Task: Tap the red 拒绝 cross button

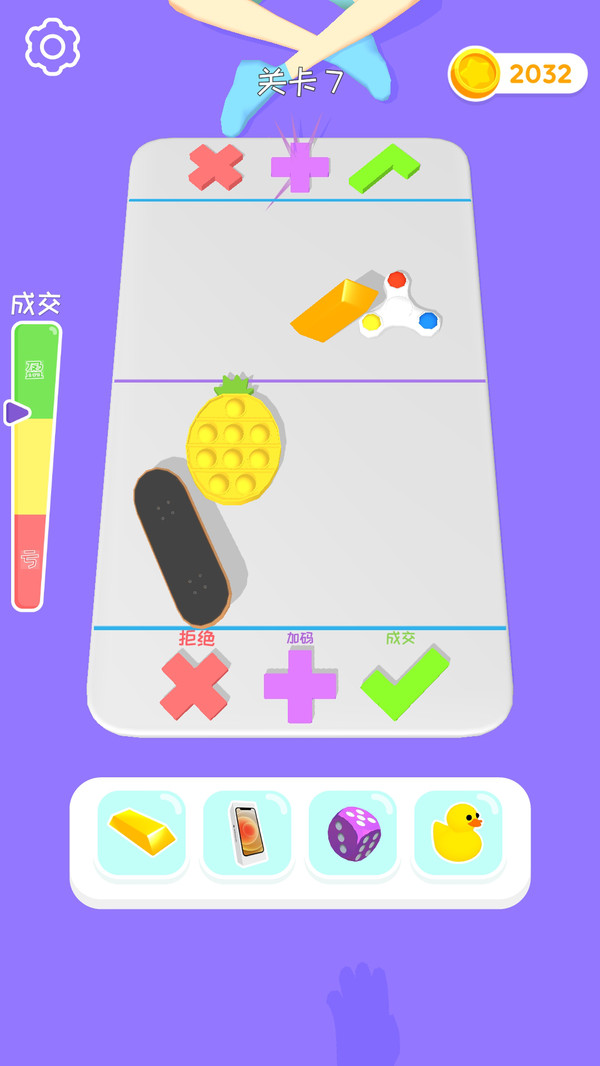Action: click(x=194, y=685)
